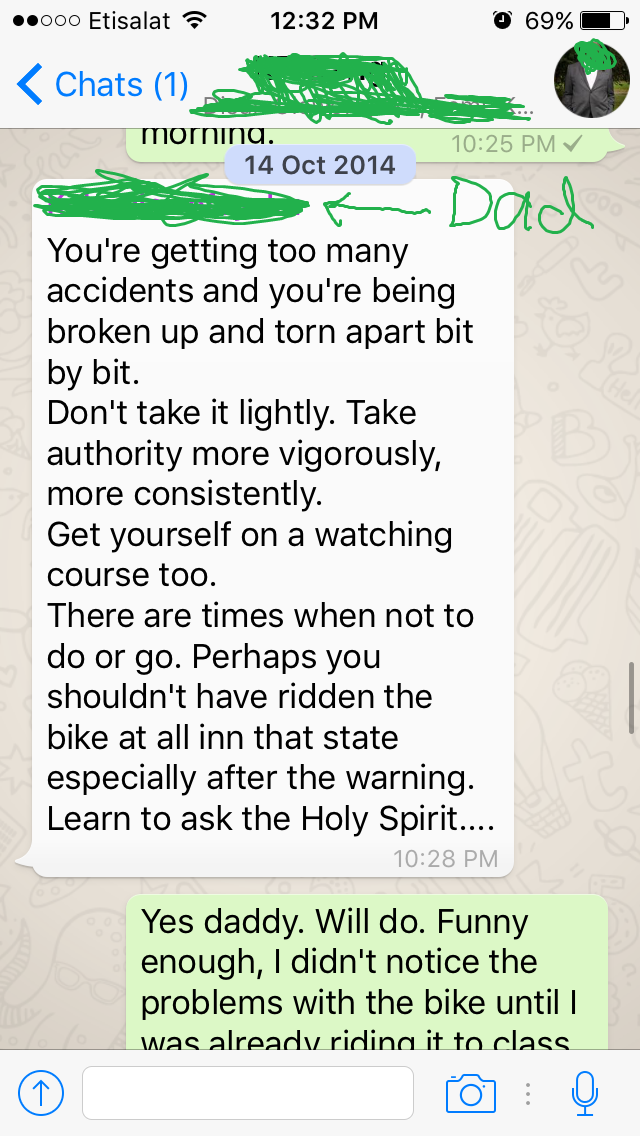640x1136 pixels.
Task: Open contact info from the header name
Action: pyautogui.click(x=370, y=84)
